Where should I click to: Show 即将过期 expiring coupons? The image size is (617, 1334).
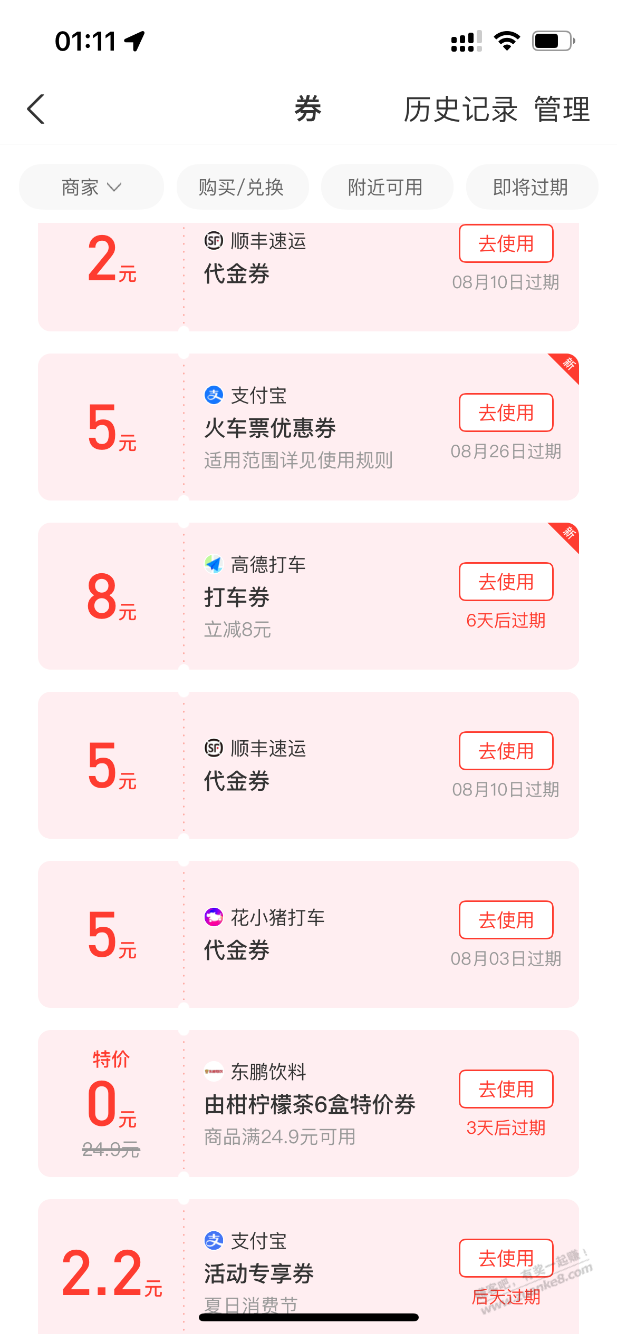pos(531,187)
